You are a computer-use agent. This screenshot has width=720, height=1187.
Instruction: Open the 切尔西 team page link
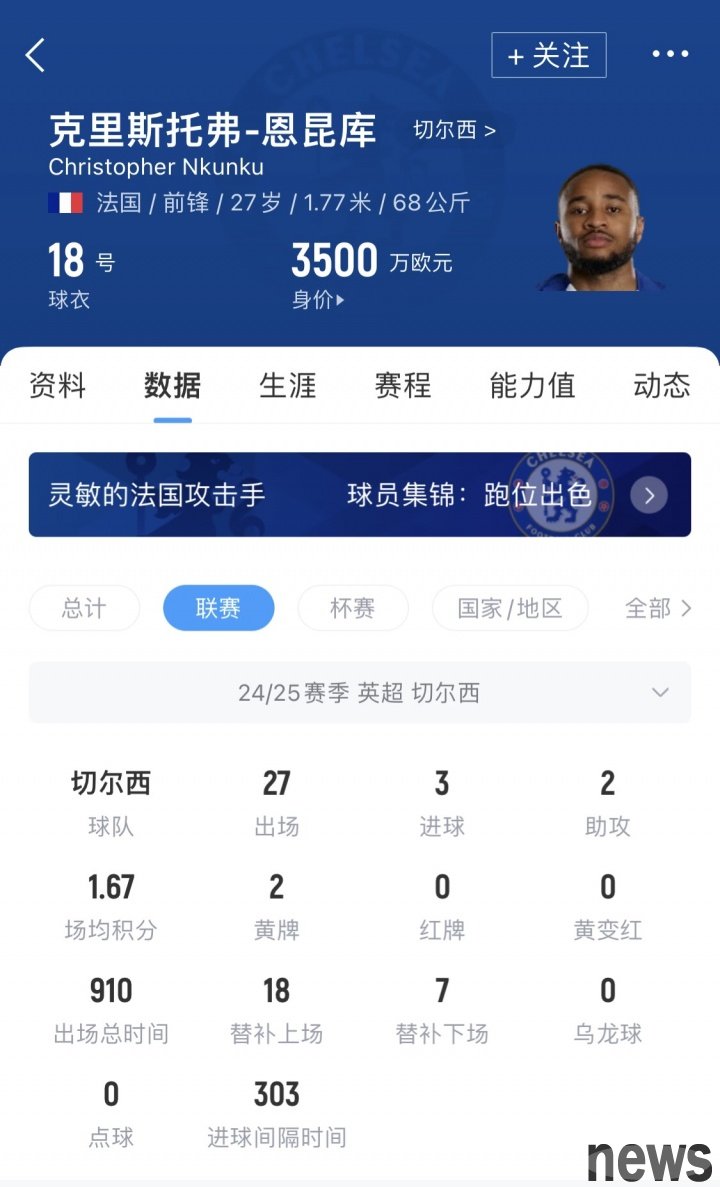click(455, 130)
